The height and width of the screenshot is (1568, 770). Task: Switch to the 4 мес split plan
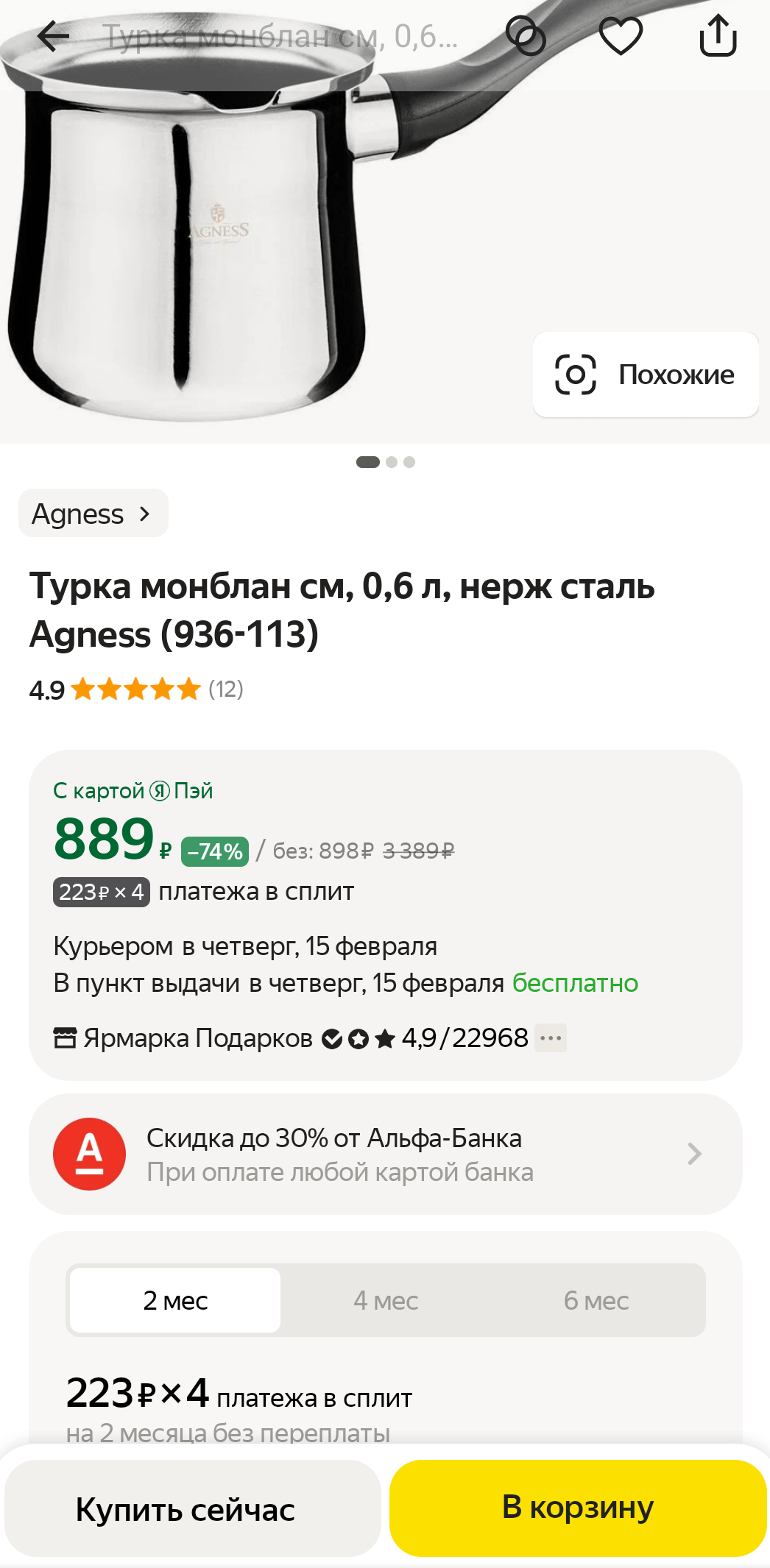386,1300
